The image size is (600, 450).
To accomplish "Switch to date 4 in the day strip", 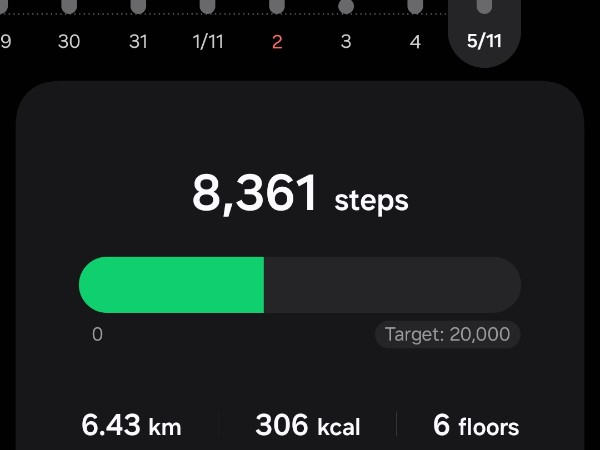I will pos(415,42).
